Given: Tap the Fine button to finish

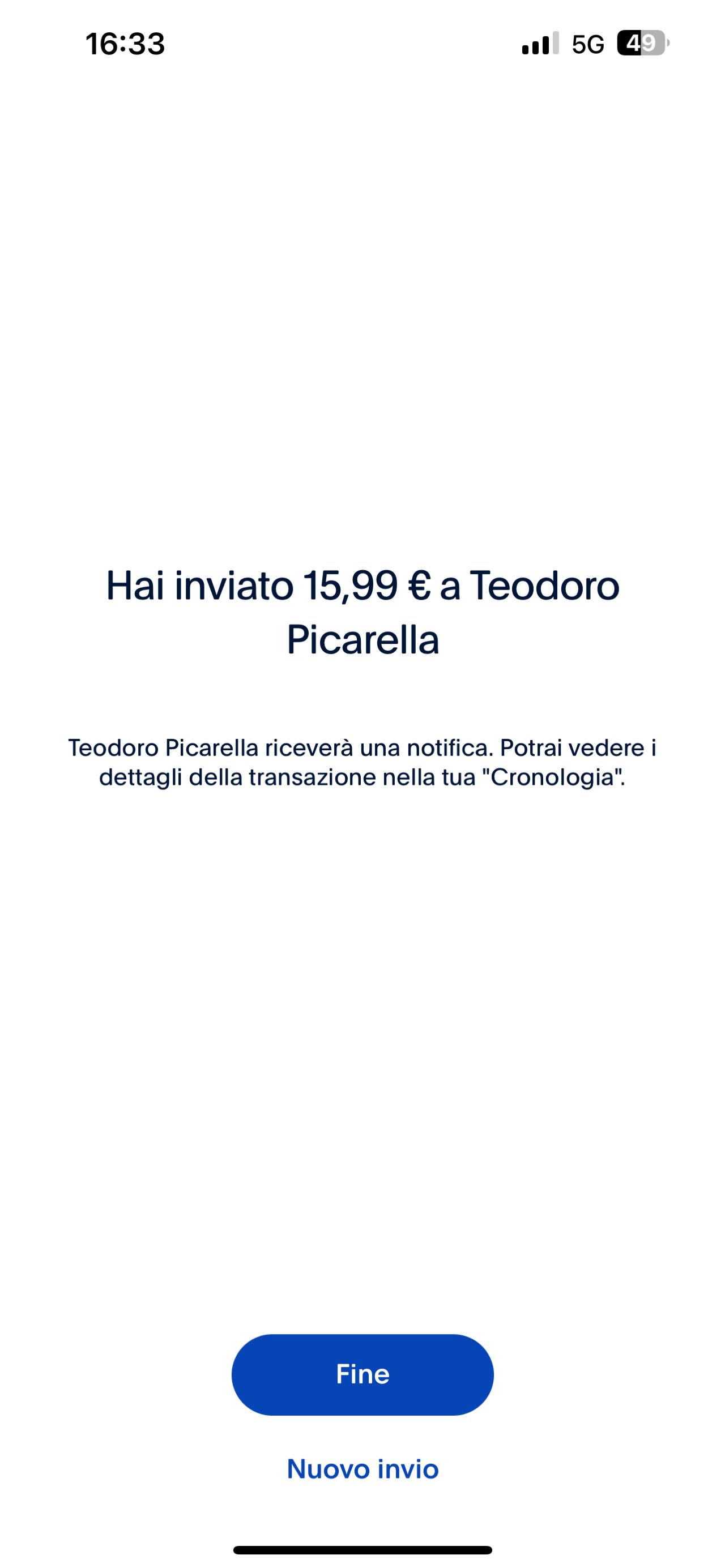Looking at the screenshot, I should (x=362, y=1374).
